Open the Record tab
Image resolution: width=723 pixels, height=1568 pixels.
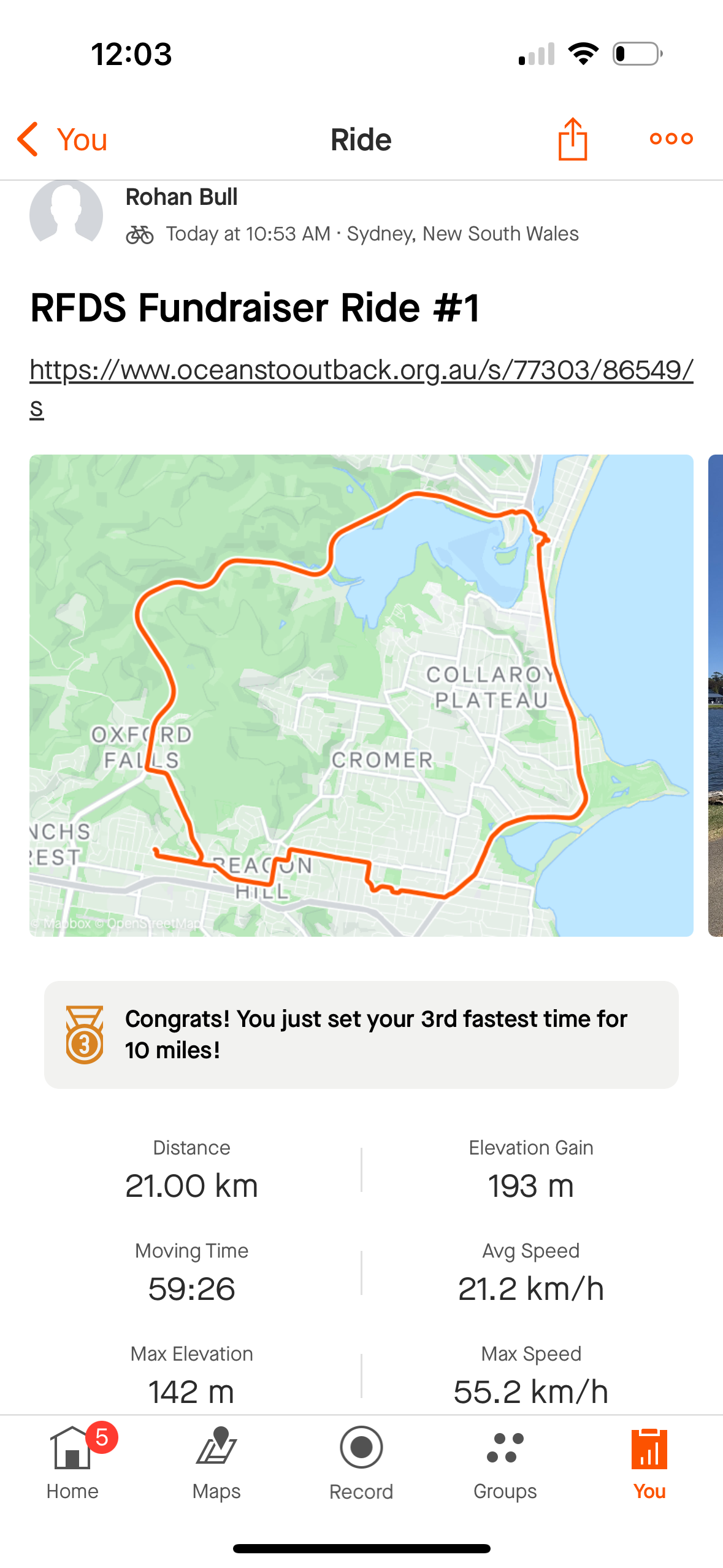click(361, 1462)
